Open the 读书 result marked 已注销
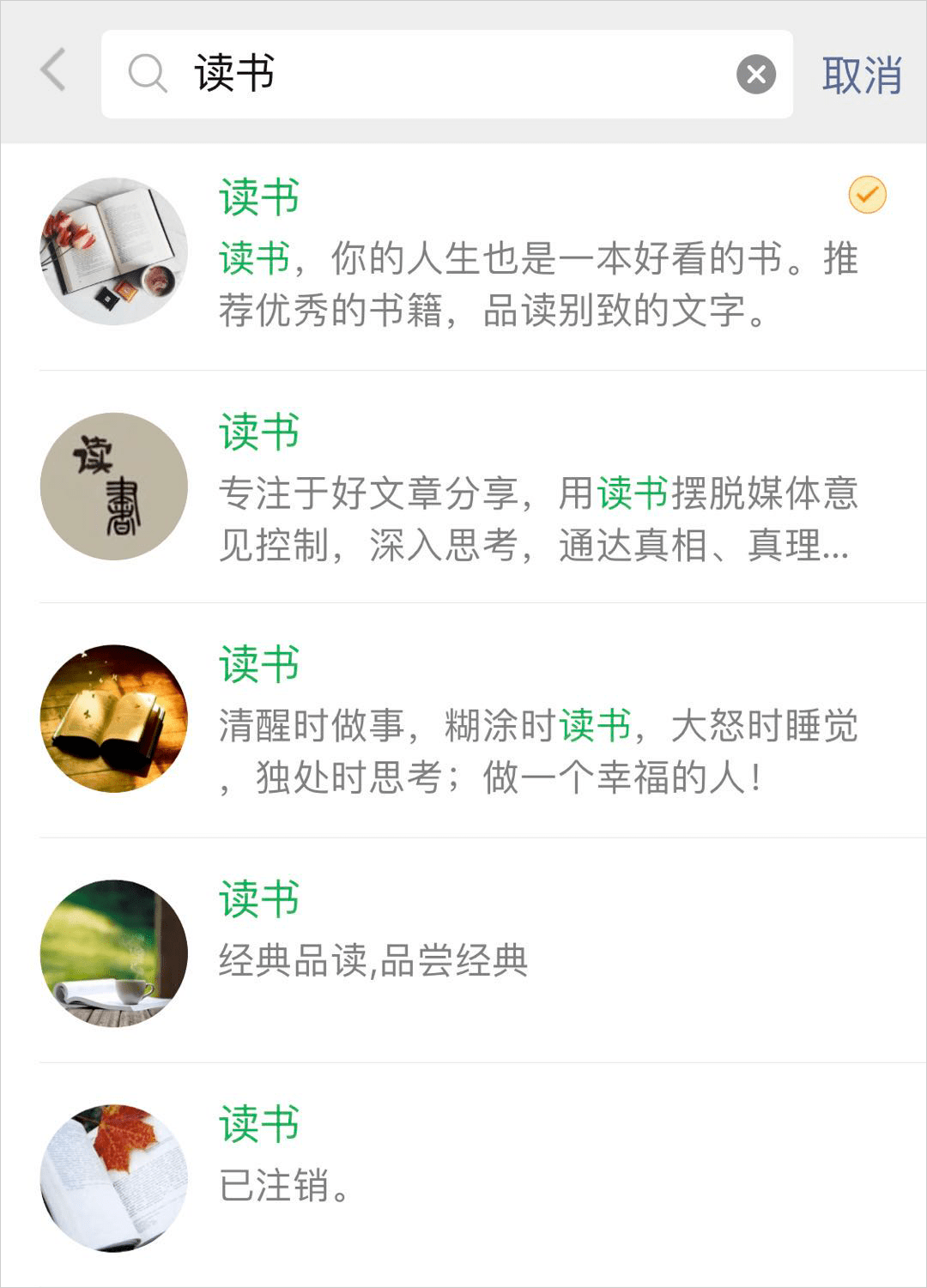Image resolution: width=927 pixels, height=1288 pixels. click(481, 1176)
